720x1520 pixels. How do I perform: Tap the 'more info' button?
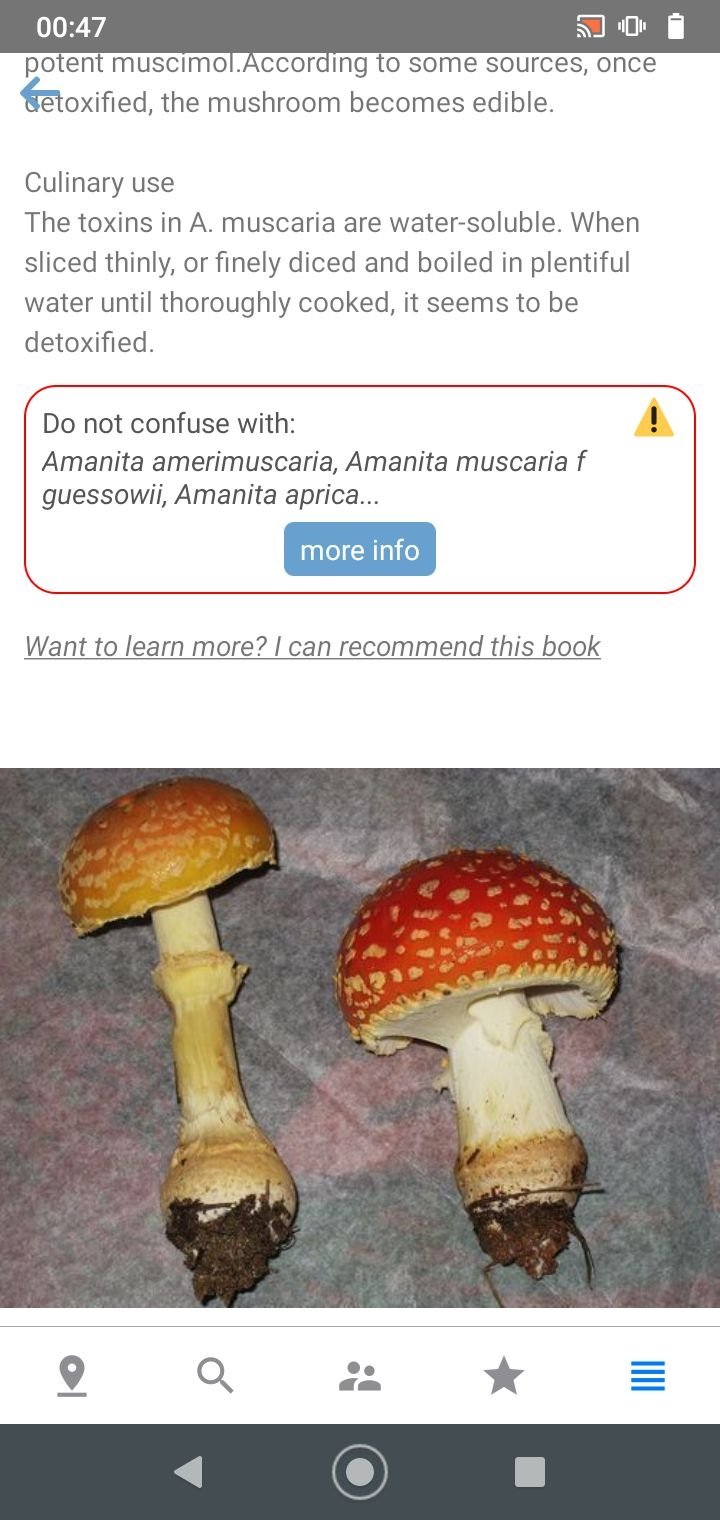pos(360,549)
